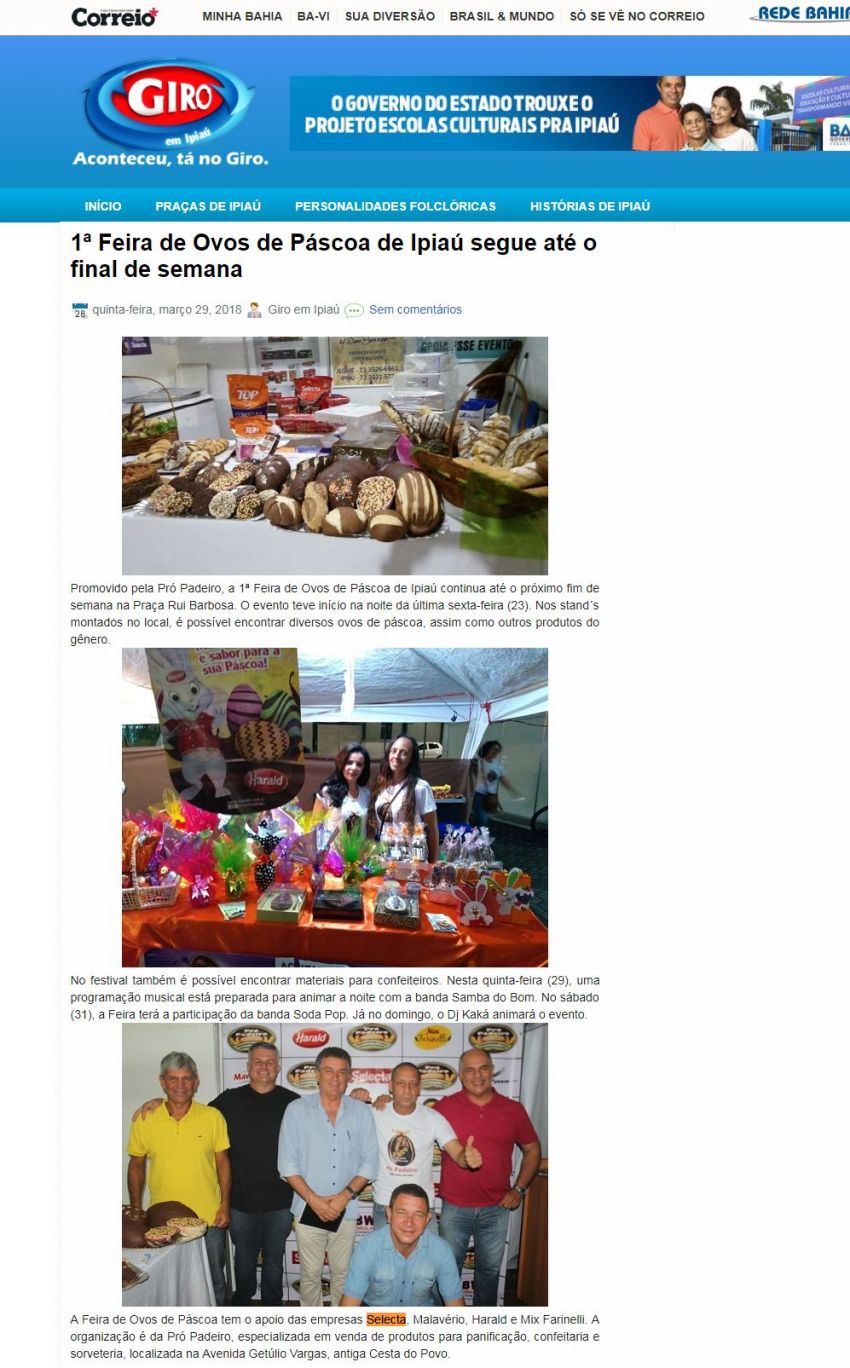Viewport: 850px width, 1368px height.
Task: Enlarge the chocolate eggs photo
Action: point(335,456)
